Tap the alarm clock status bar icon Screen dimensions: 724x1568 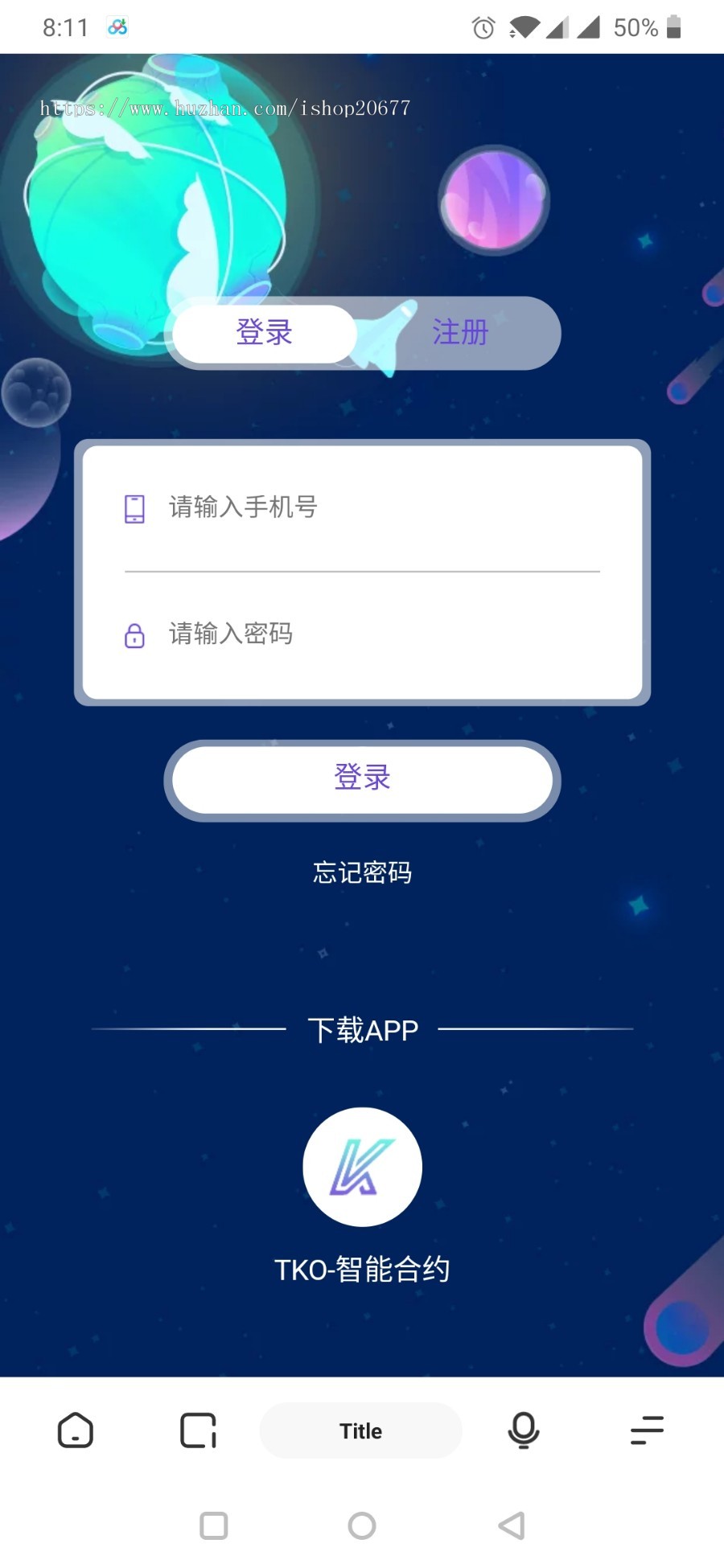(481, 27)
